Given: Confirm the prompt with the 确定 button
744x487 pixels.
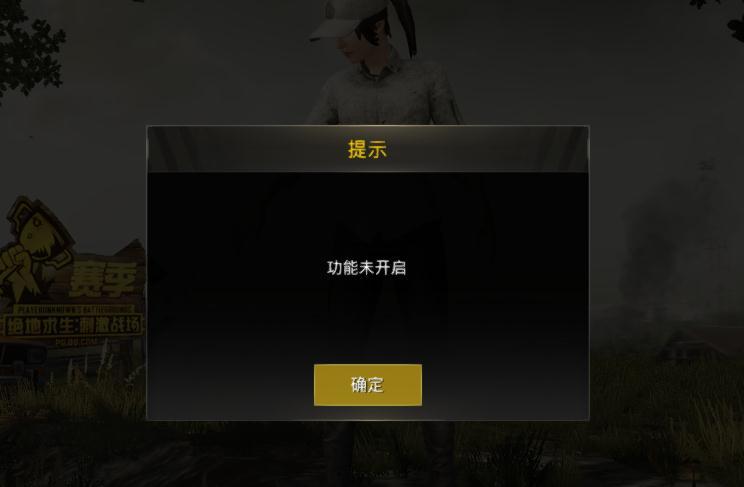Looking at the screenshot, I should (x=367, y=385).
